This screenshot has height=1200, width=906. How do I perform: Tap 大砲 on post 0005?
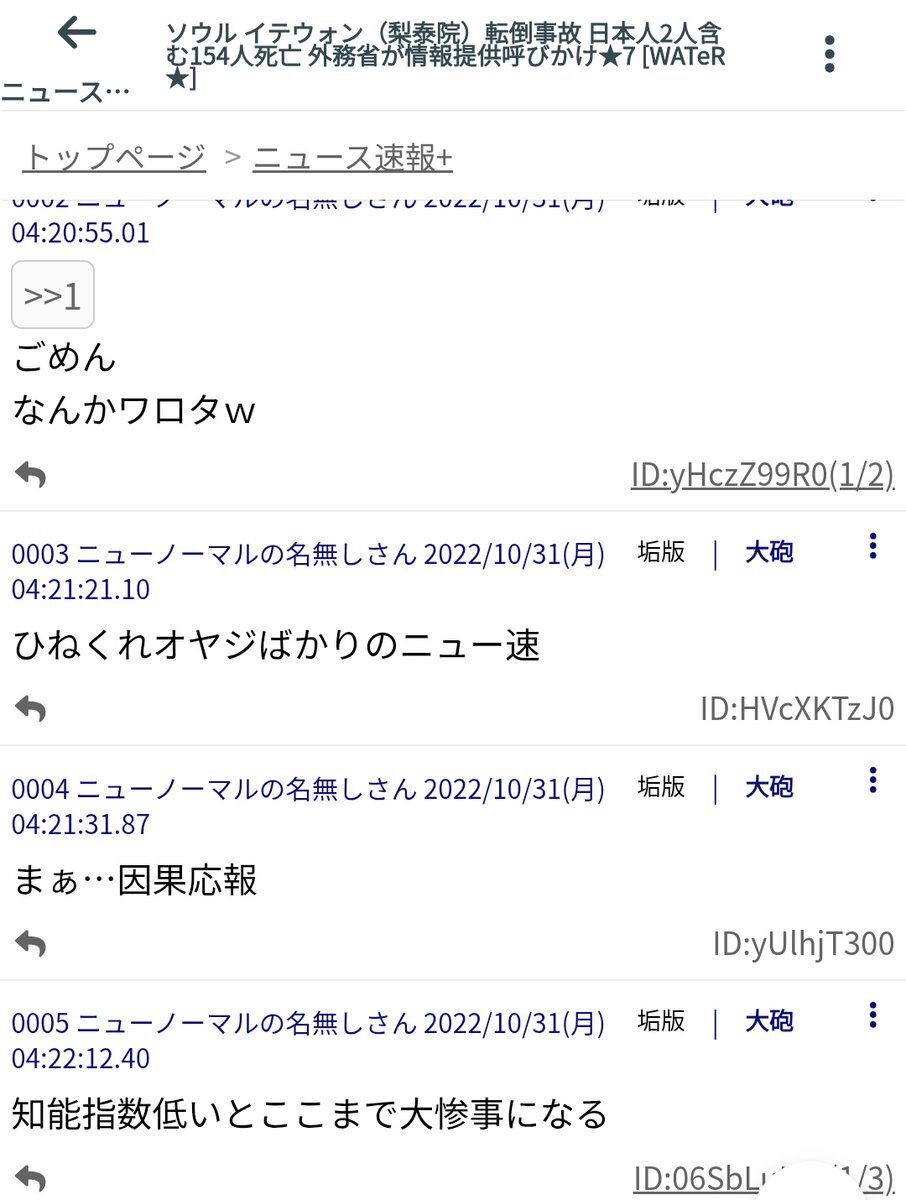tap(769, 1021)
